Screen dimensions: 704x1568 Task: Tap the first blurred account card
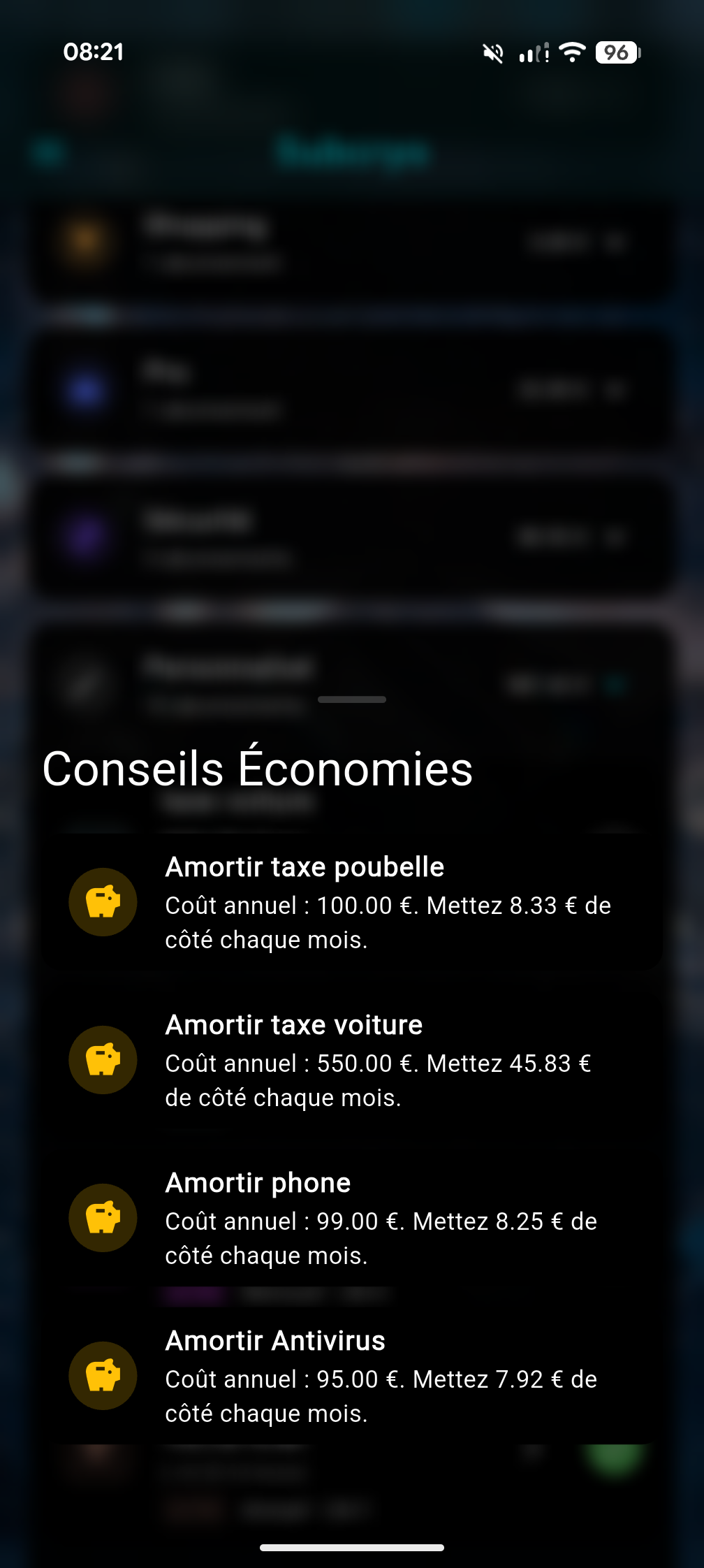tap(352, 246)
